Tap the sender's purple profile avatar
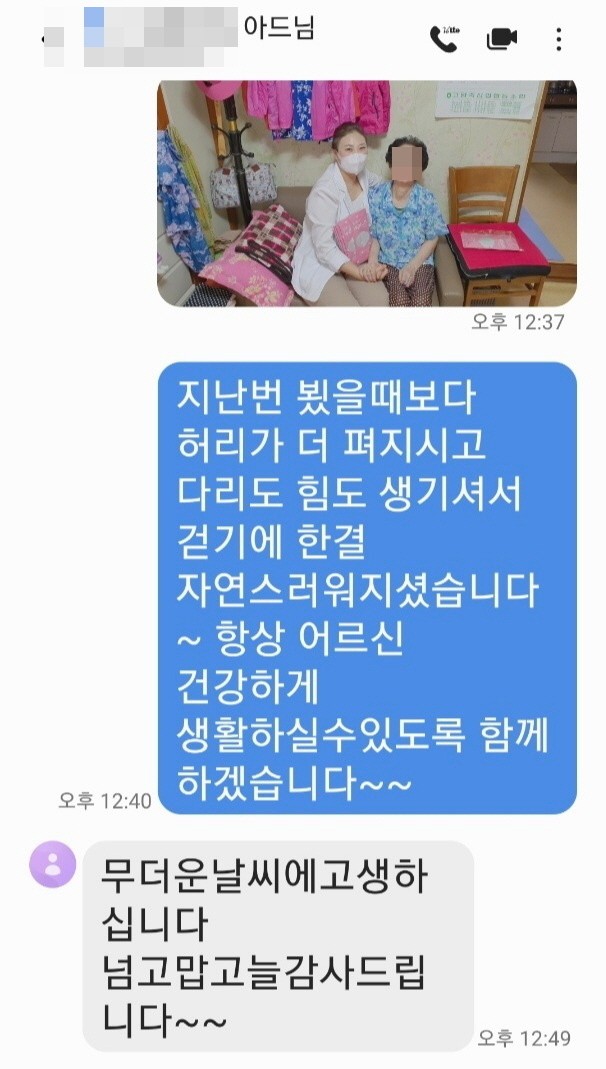The height and width of the screenshot is (1069, 606). [x=52, y=864]
